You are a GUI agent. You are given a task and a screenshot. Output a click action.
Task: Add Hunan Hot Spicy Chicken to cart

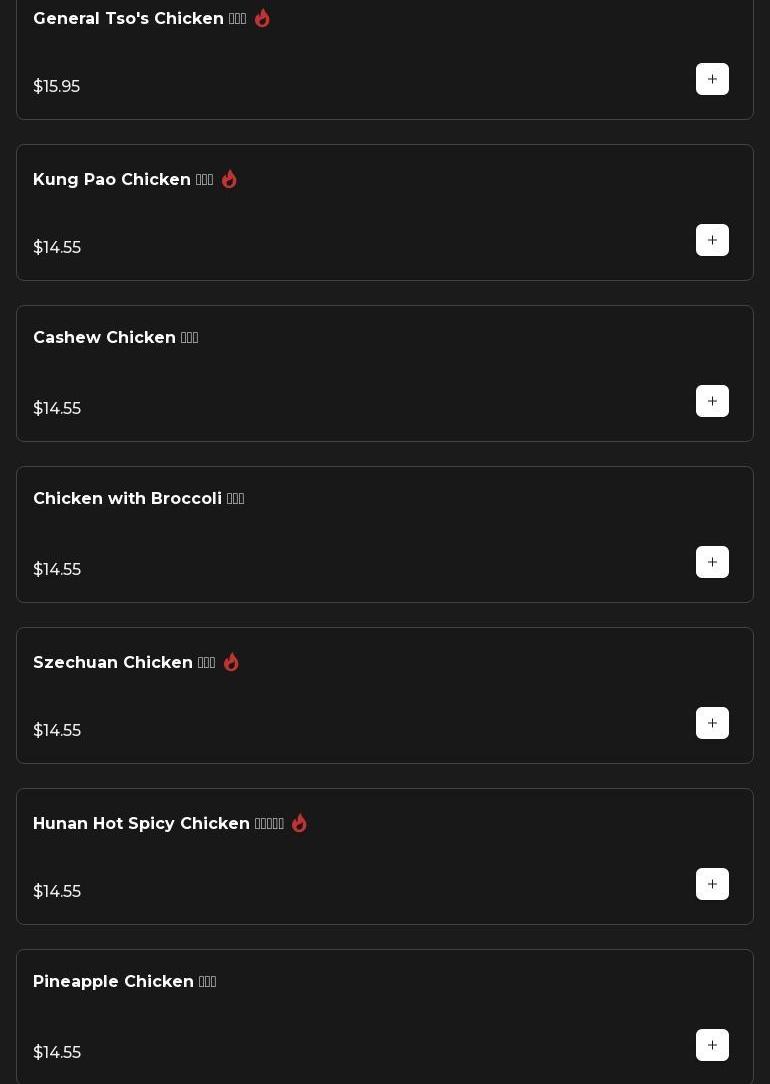(712, 884)
